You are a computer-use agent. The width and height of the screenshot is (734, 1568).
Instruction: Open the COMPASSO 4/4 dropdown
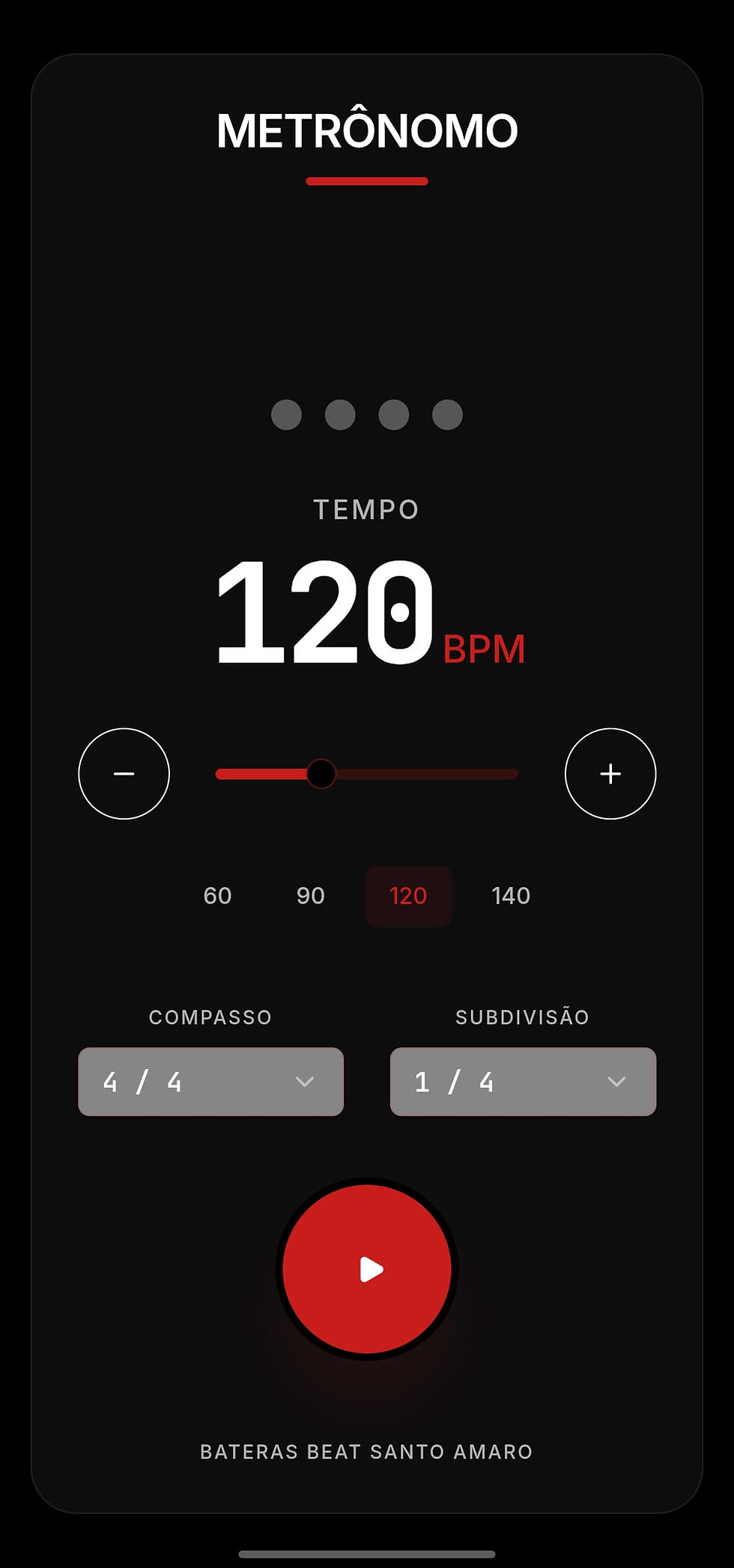click(x=210, y=1082)
